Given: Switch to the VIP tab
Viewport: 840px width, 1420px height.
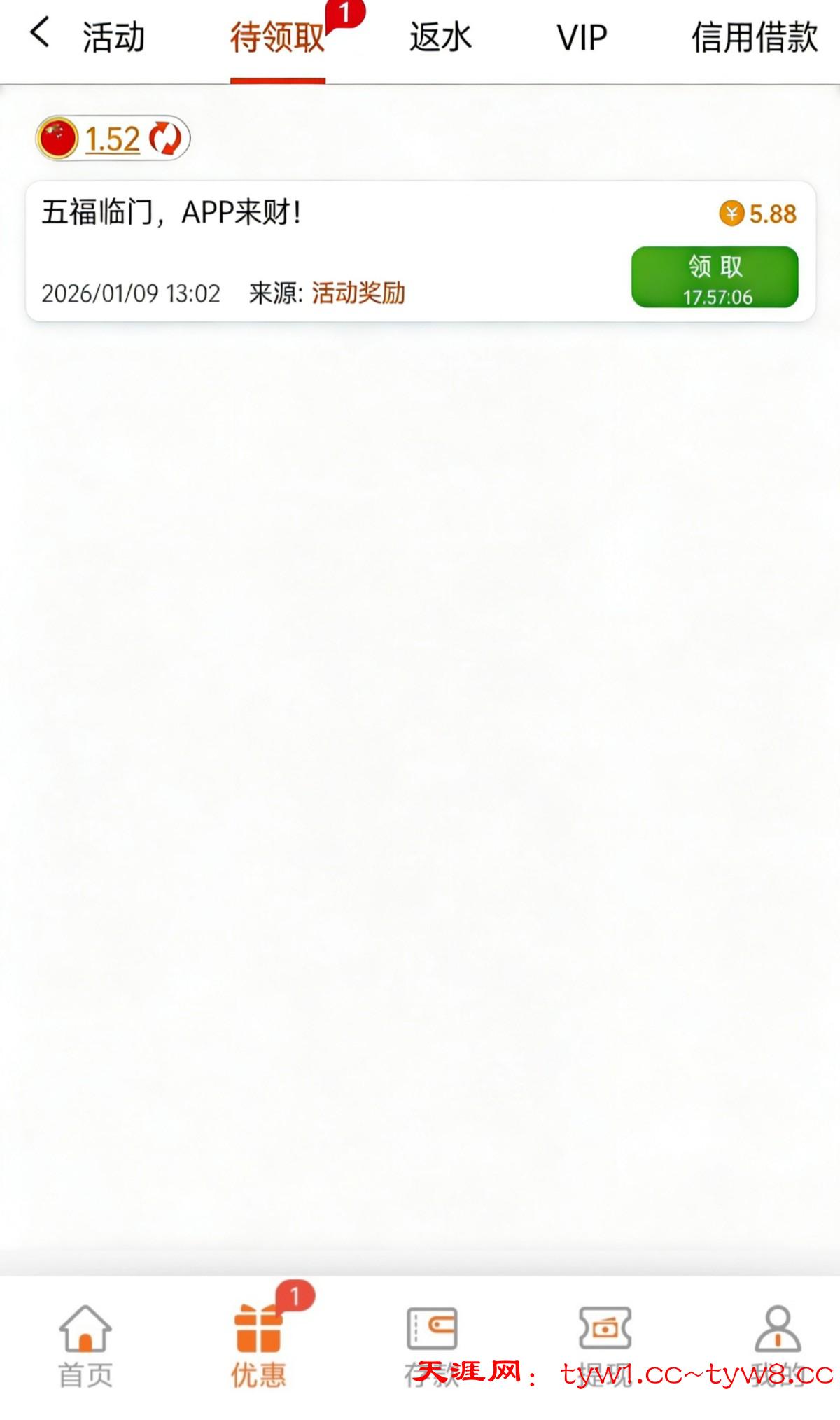Looking at the screenshot, I should (x=582, y=37).
